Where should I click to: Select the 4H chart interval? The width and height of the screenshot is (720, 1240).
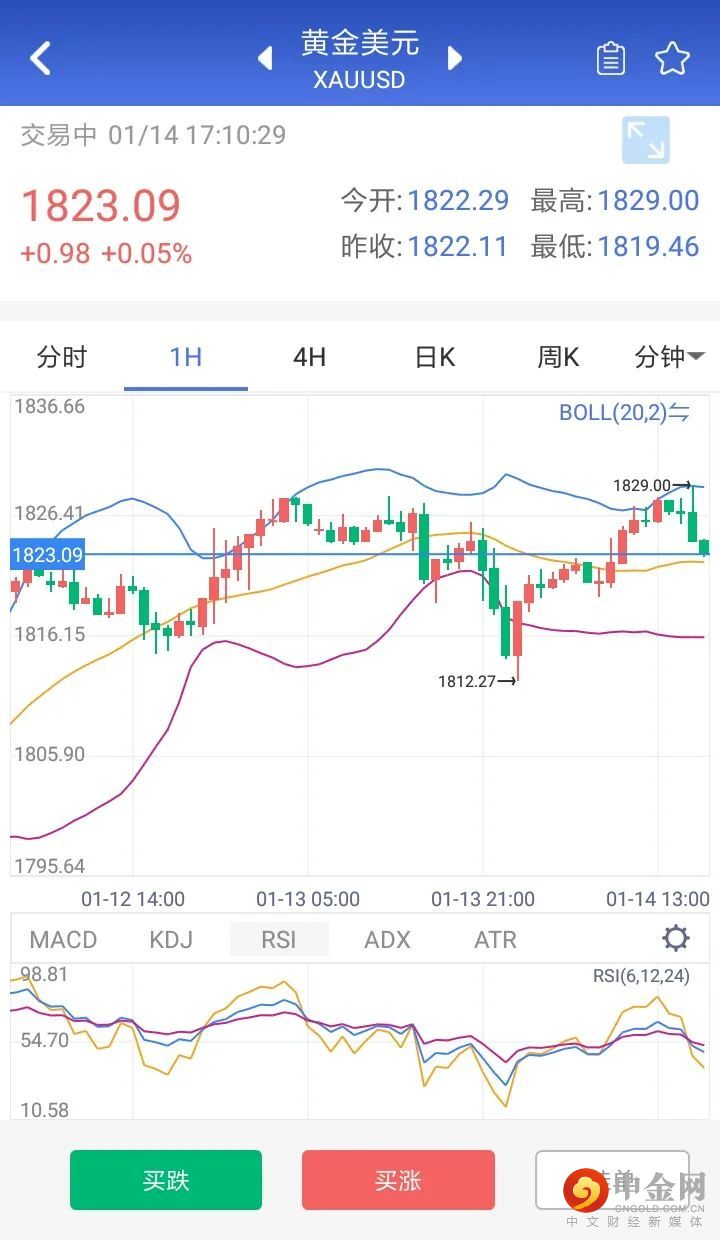click(x=310, y=357)
